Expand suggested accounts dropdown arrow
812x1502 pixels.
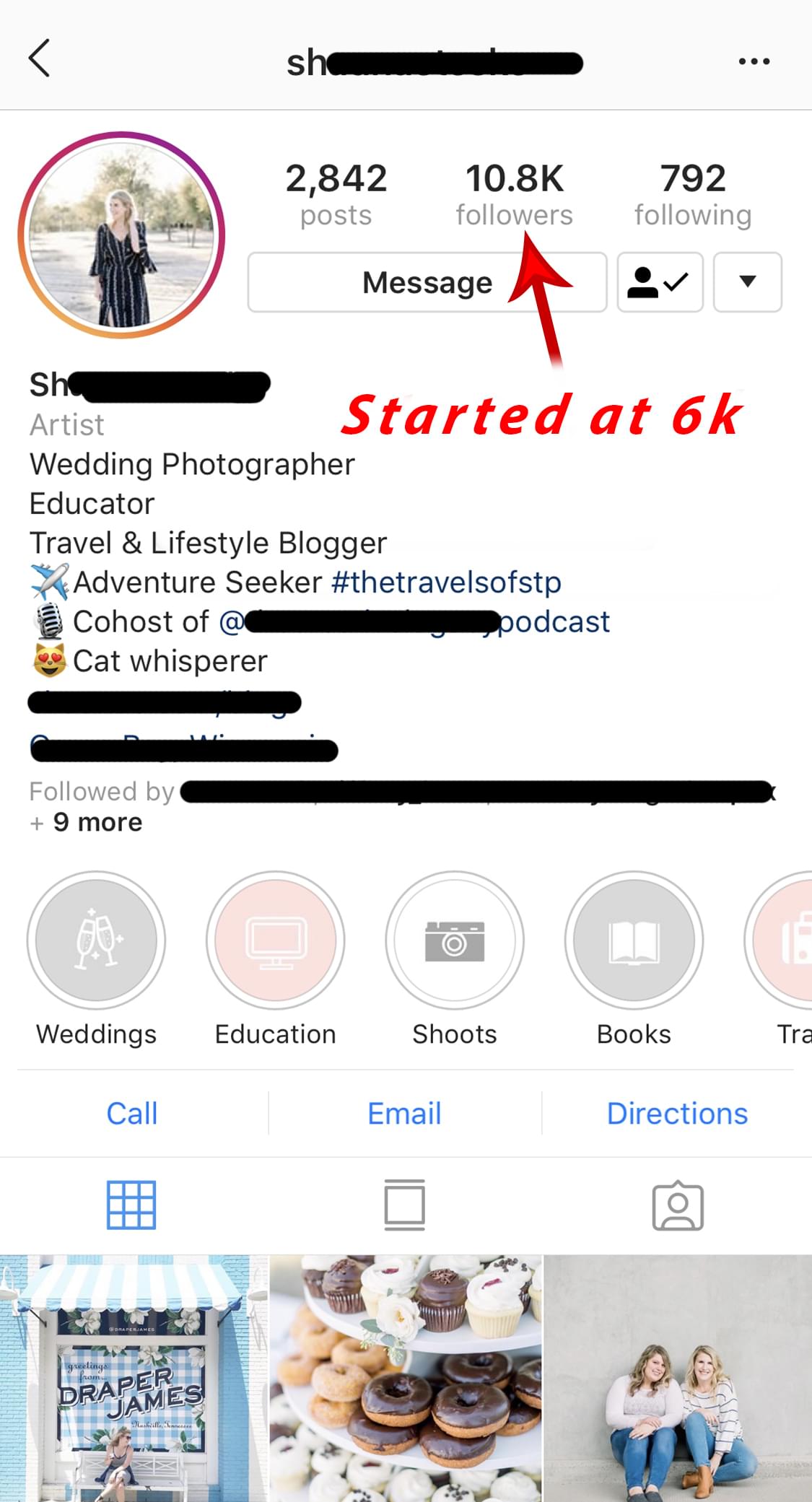pyautogui.click(x=747, y=282)
